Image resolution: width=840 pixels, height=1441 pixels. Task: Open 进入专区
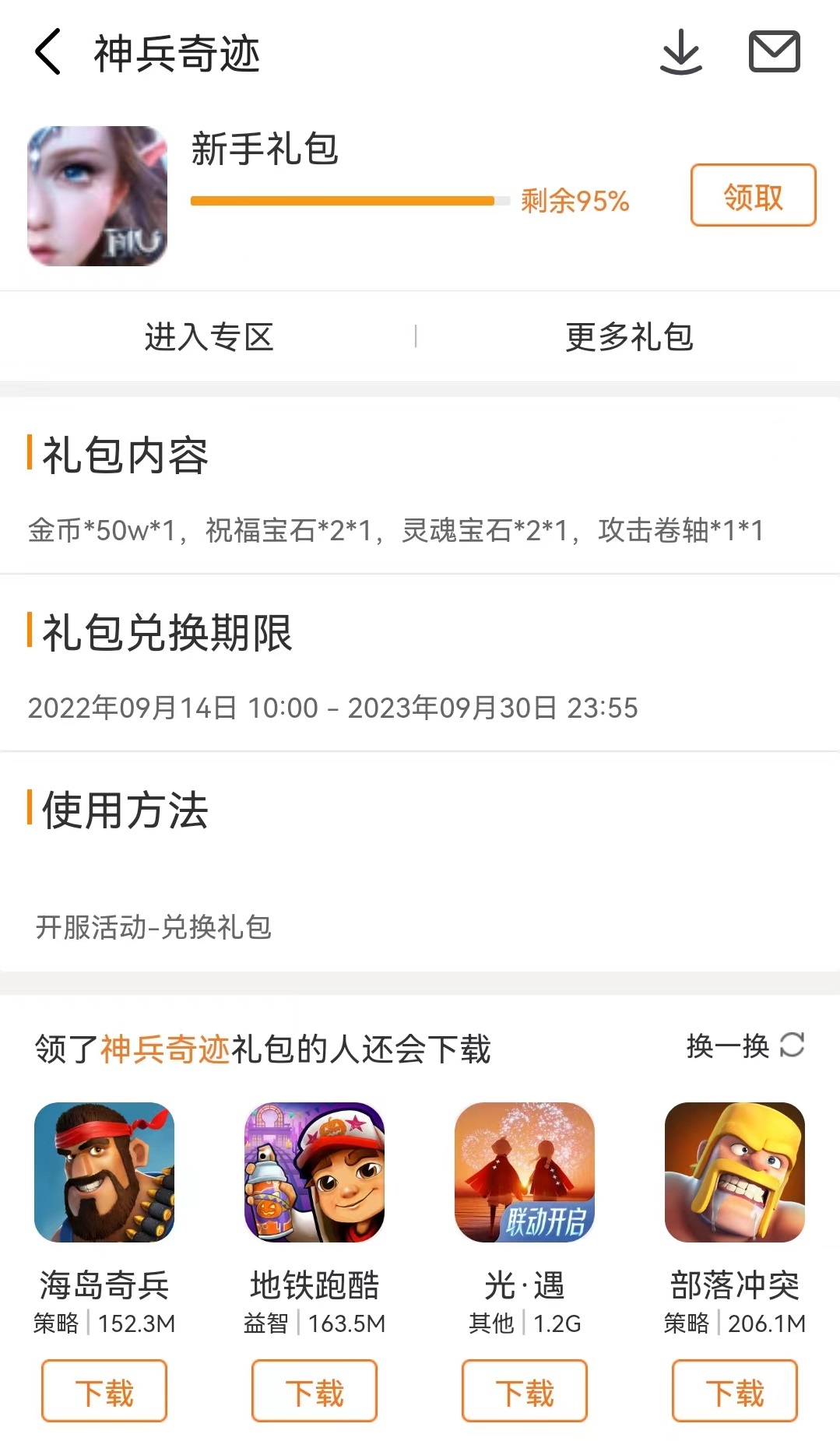click(x=209, y=337)
